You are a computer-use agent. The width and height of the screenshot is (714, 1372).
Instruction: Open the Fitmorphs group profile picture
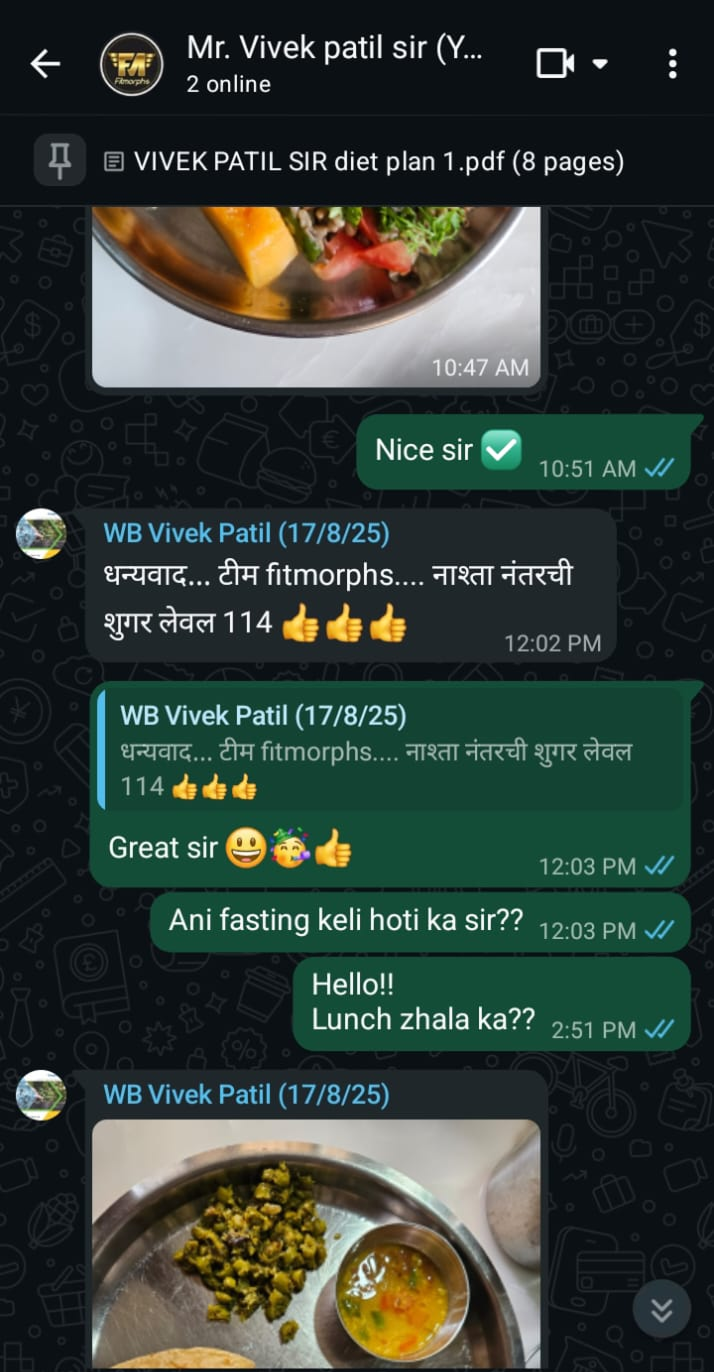click(x=131, y=65)
